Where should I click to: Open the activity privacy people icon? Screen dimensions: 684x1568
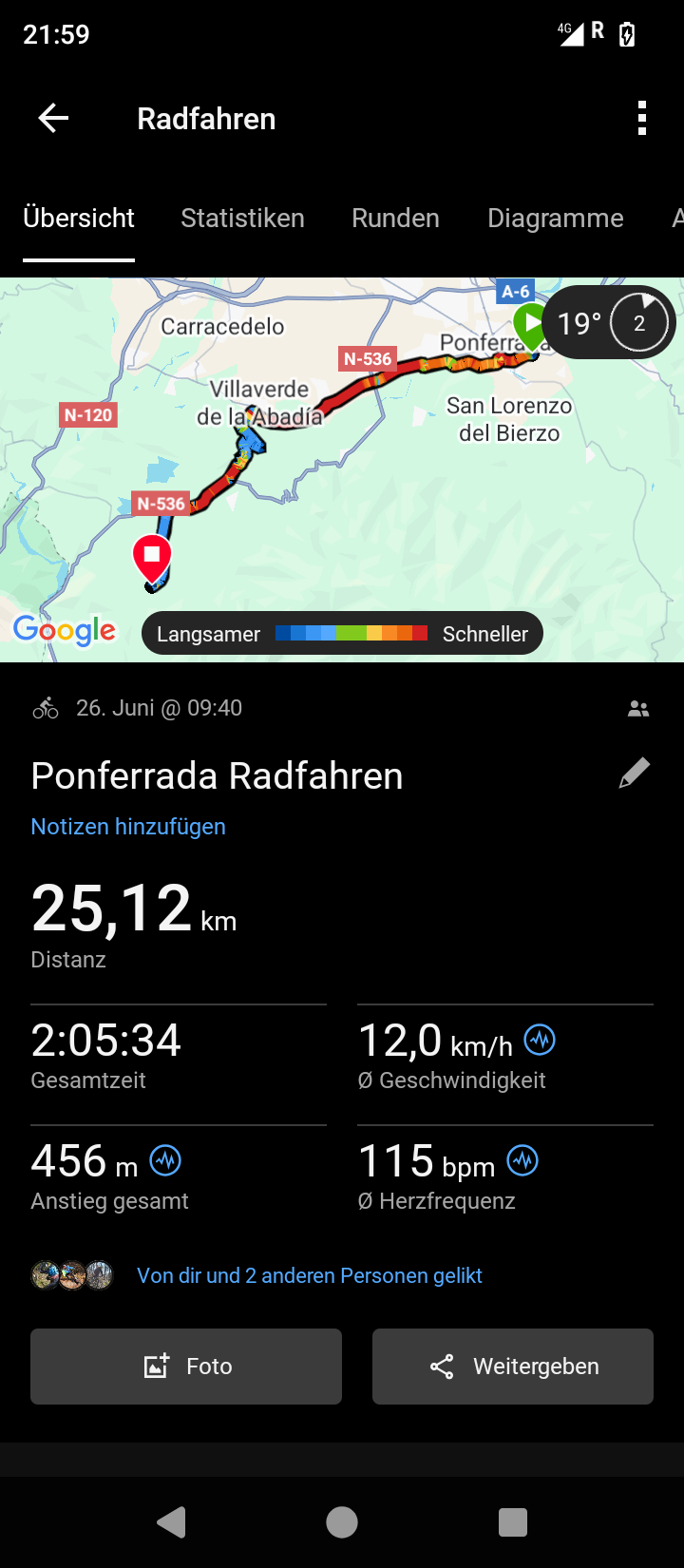click(638, 709)
